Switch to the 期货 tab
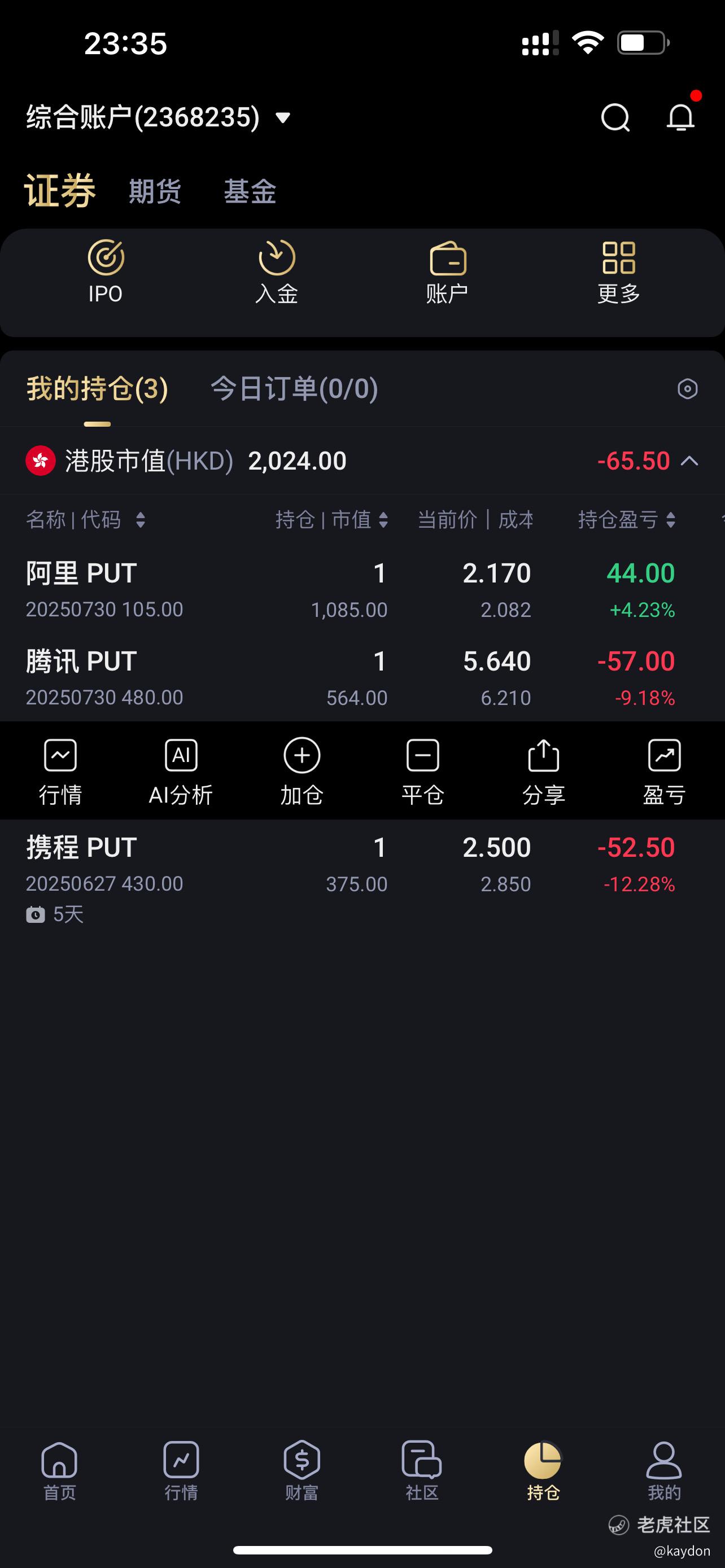Screen dimensions: 725x1568 [155, 191]
